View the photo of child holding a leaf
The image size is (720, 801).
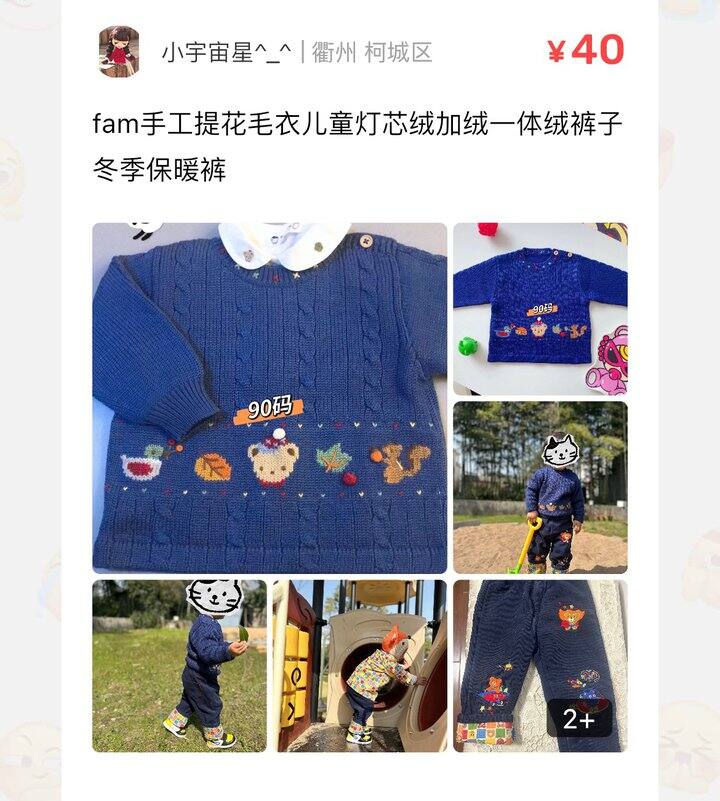[180, 666]
